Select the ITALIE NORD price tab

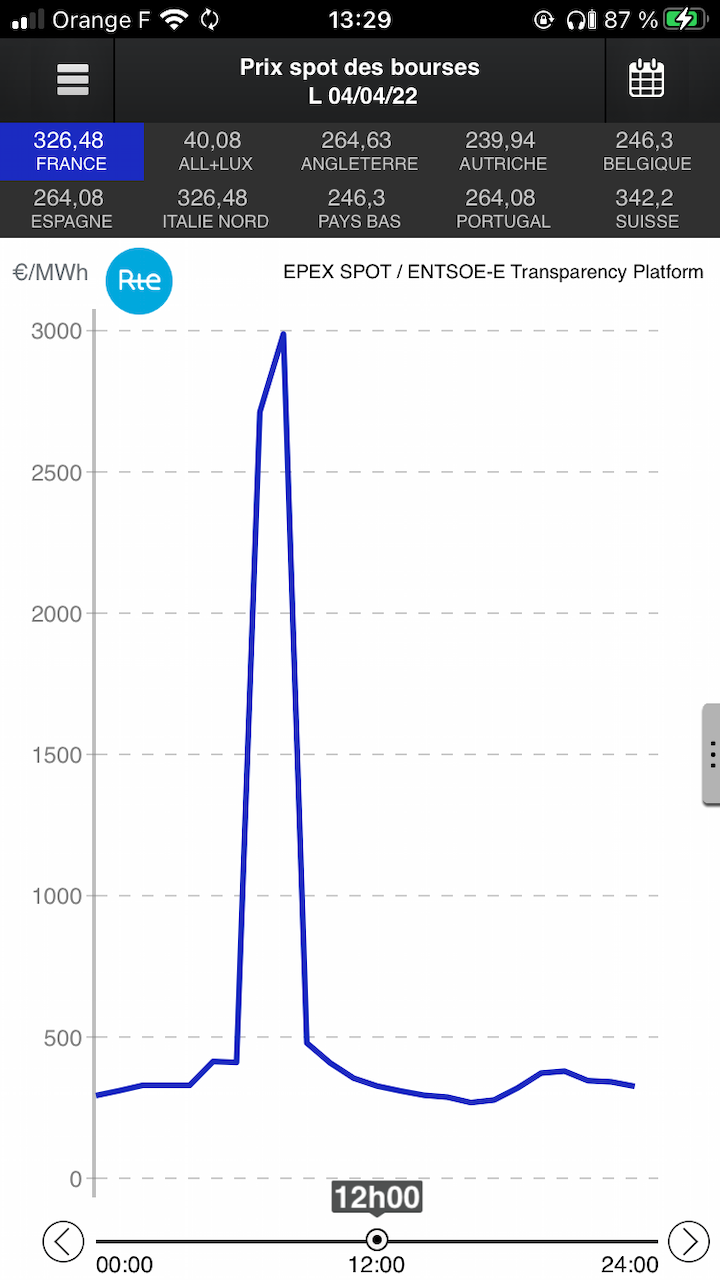[215, 209]
